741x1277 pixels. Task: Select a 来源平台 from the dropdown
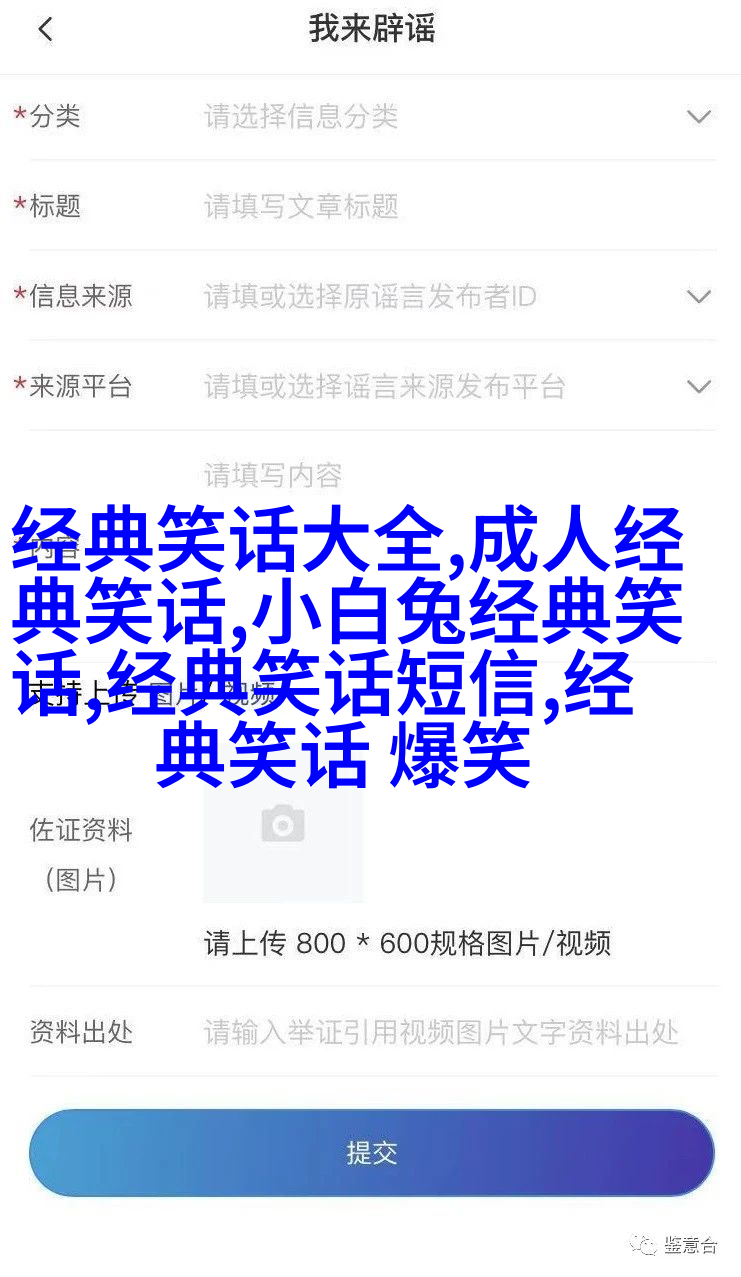(698, 387)
